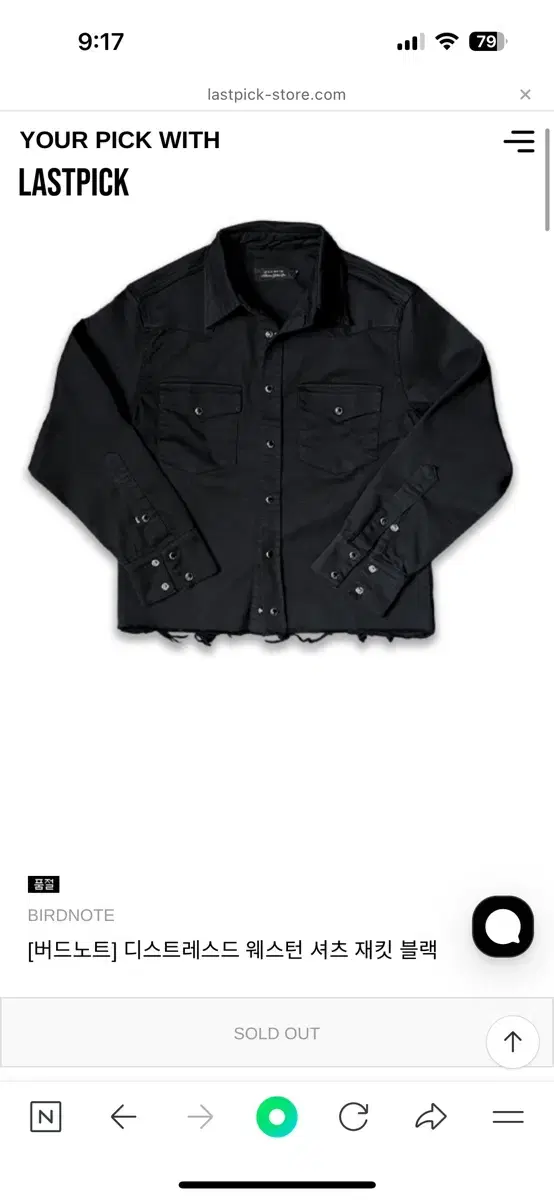Tap the green circle search button

tap(277, 1117)
